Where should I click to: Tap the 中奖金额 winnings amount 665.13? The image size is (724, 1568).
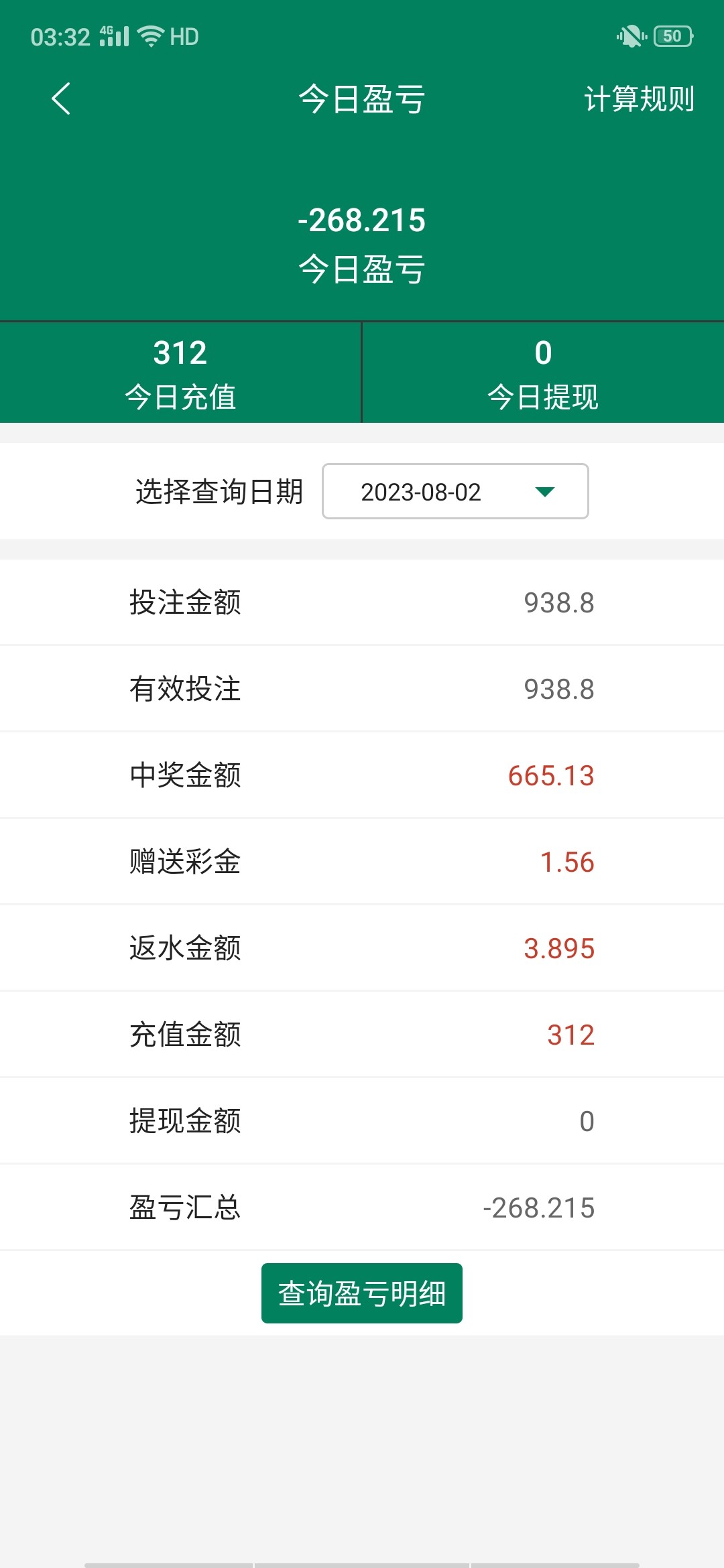coord(550,775)
